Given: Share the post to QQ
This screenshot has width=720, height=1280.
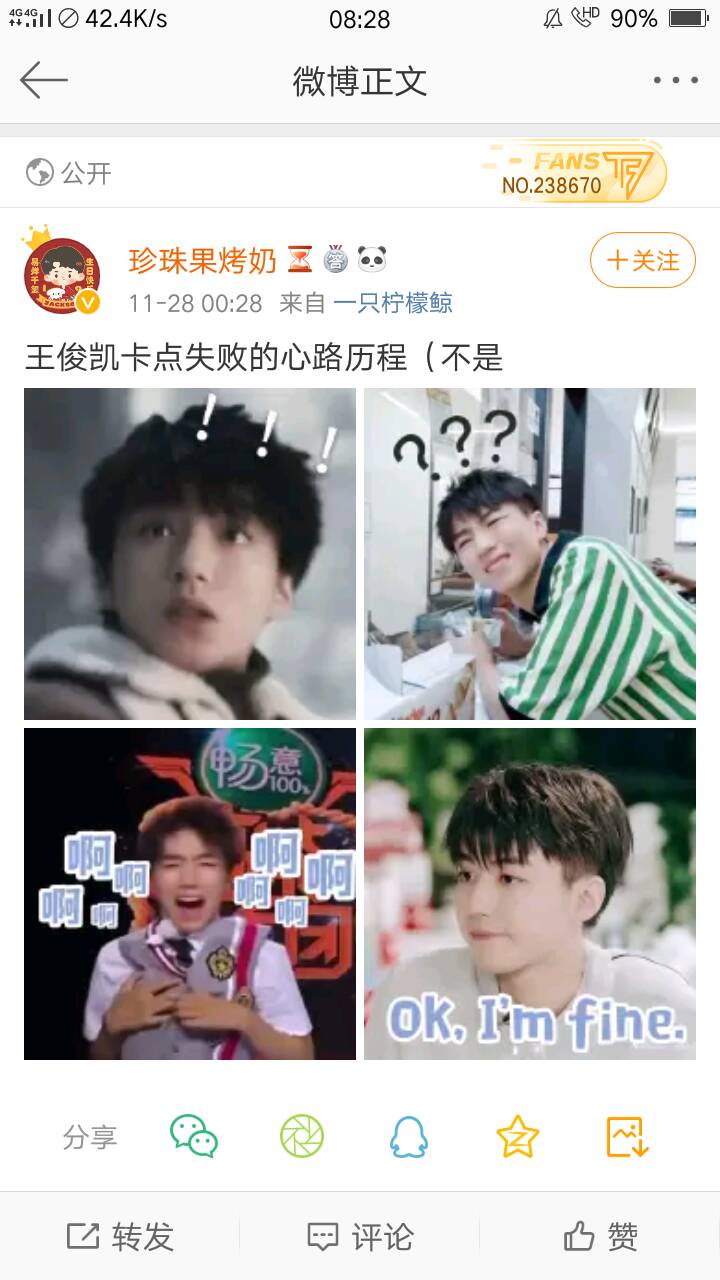Looking at the screenshot, I should point(409,1137).
